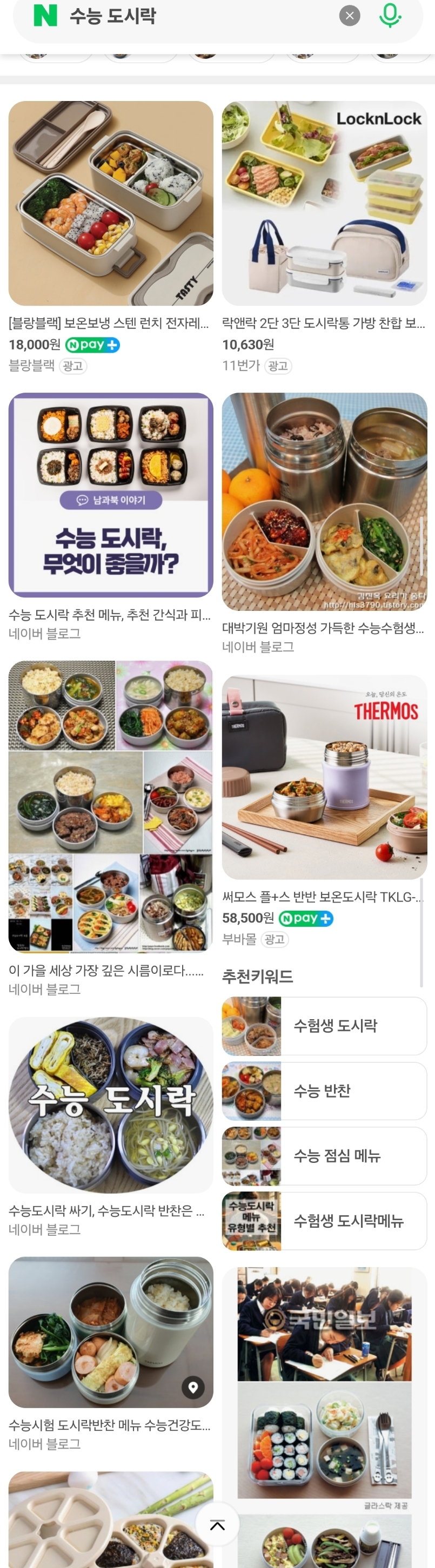Tap the search field showing 수능 도시락
435x1568 pixels.
pos(195,16)
